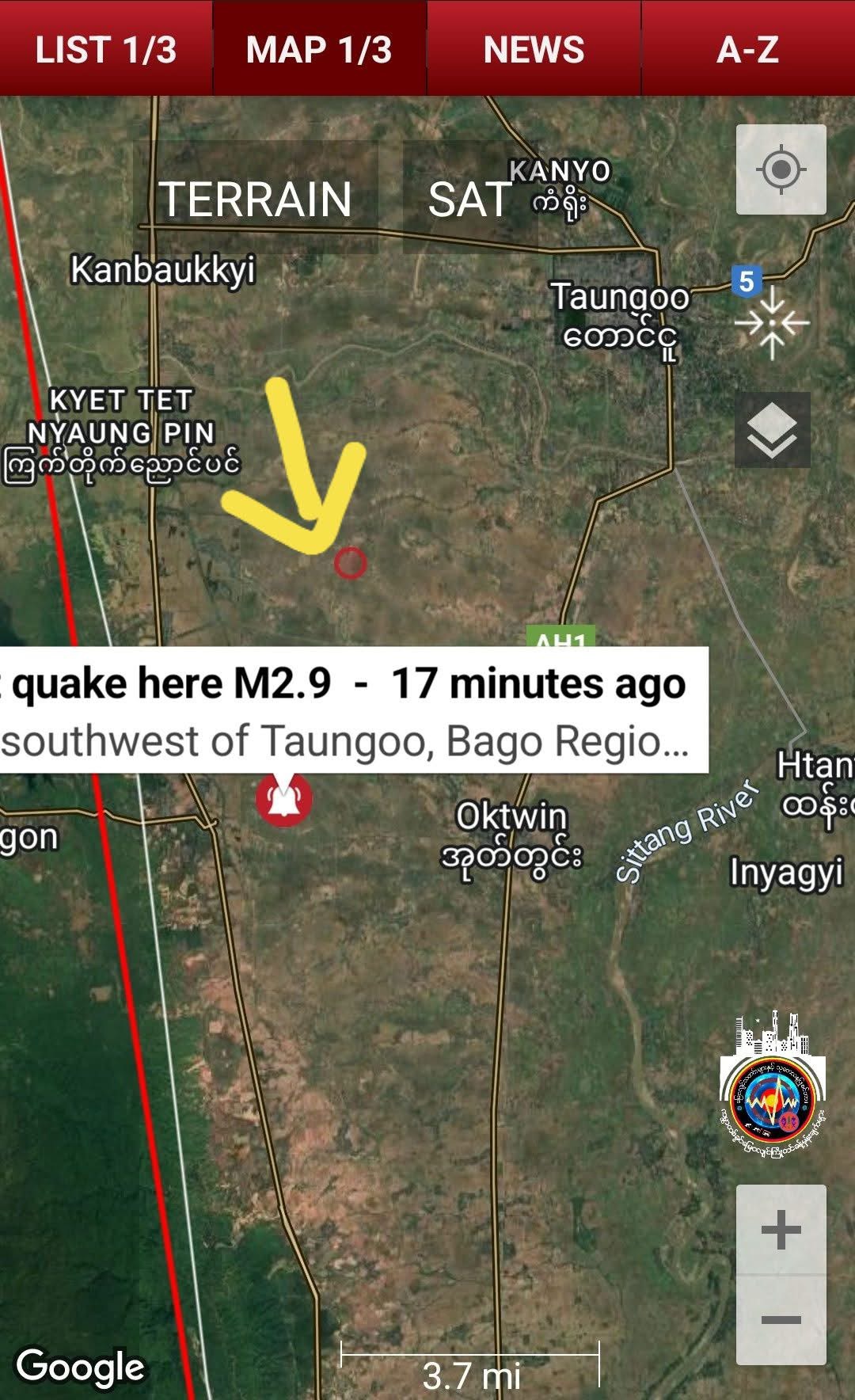Switch map to TERRAIN view

[x=256, y=198]
